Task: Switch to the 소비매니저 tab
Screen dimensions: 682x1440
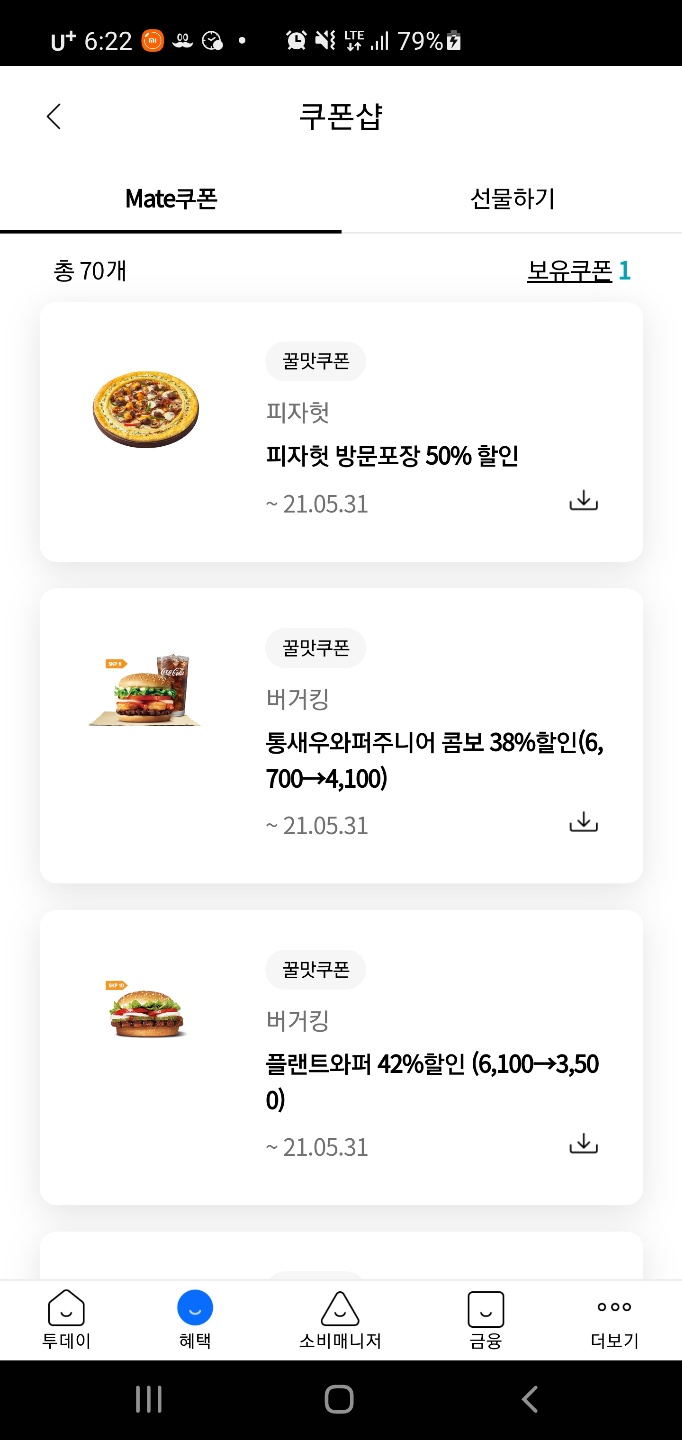Action: tap(340, 1320)
